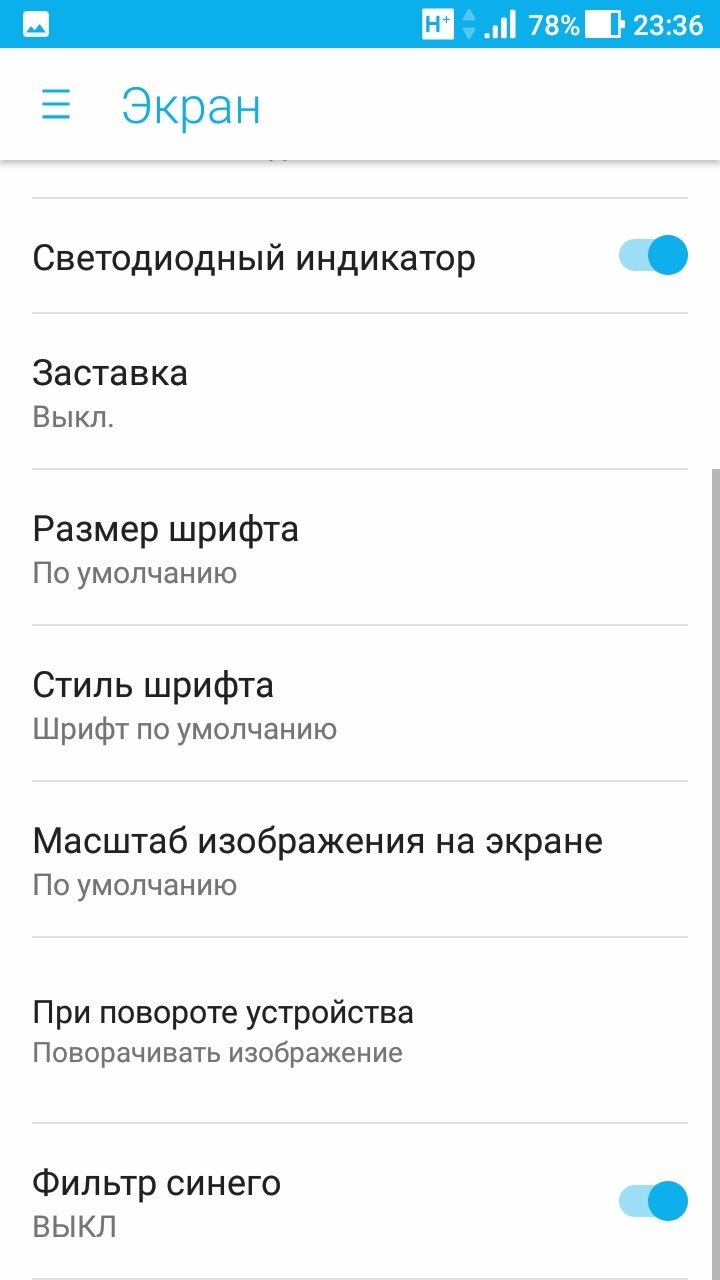The height and width of the screenshot is (1280, 720).
Task: Open При повороте устройства option
Action: (360, 1030)
